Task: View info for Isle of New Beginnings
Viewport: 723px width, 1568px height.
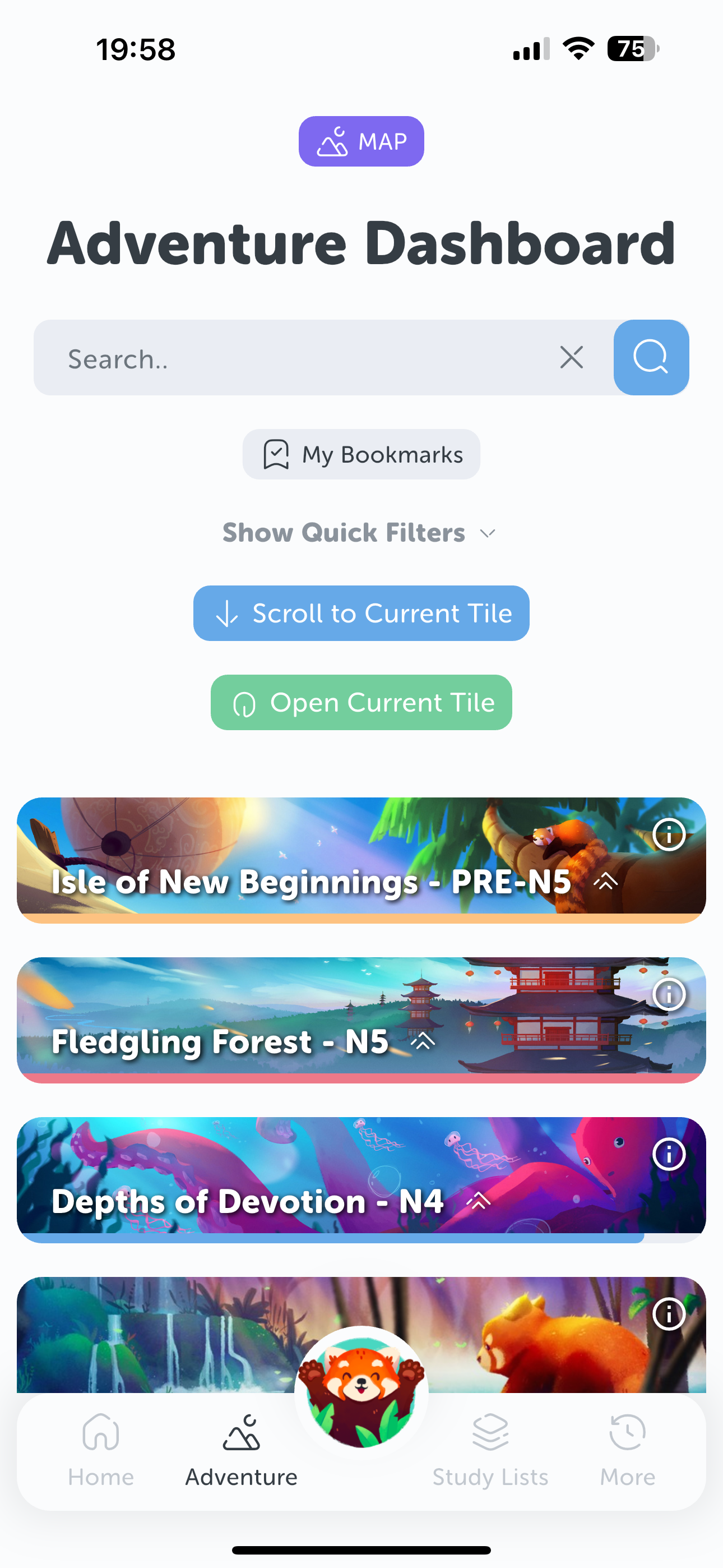Action: (x=668, y=834)
